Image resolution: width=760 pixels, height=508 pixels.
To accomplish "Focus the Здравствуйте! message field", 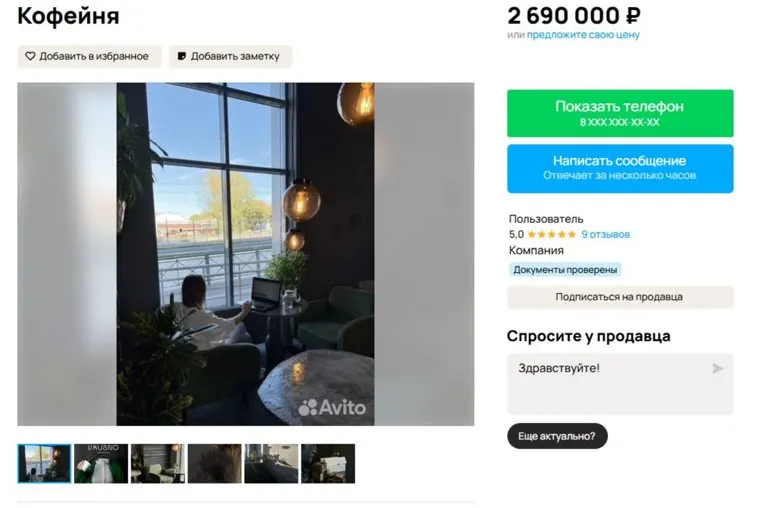I will pyautogui.click(x=610, y=382).
